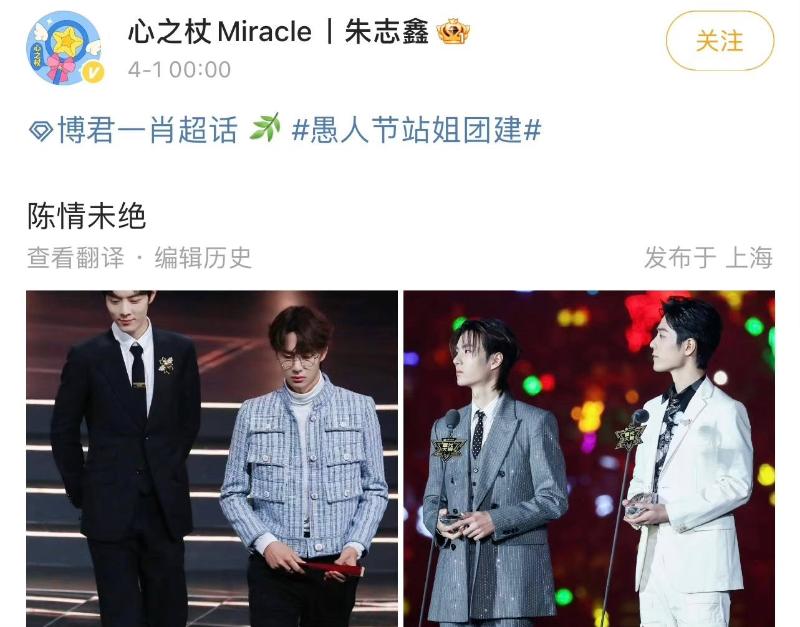Open the 博君一肖超话 super topic

click(x=134, y=129)
